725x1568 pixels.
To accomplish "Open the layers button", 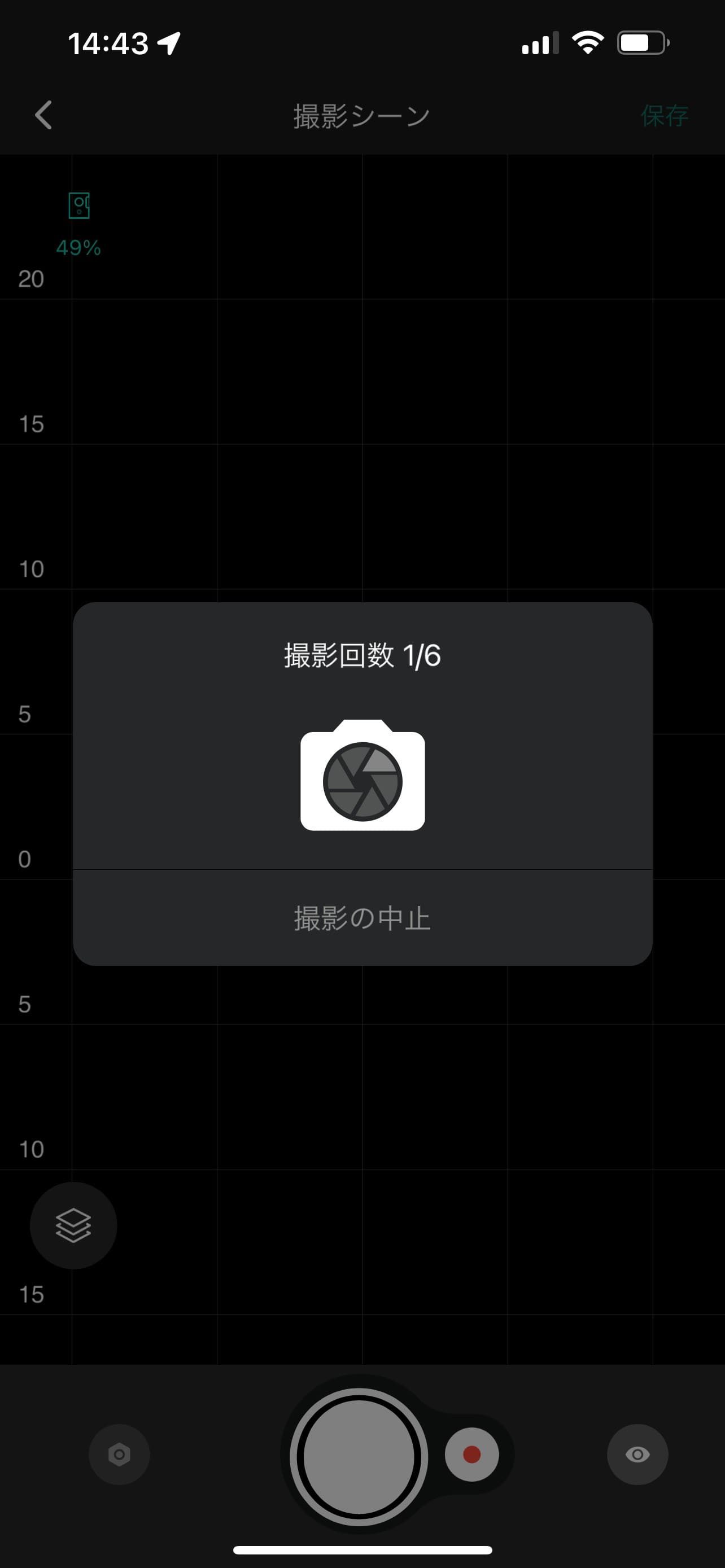I will click(73, 1225).
